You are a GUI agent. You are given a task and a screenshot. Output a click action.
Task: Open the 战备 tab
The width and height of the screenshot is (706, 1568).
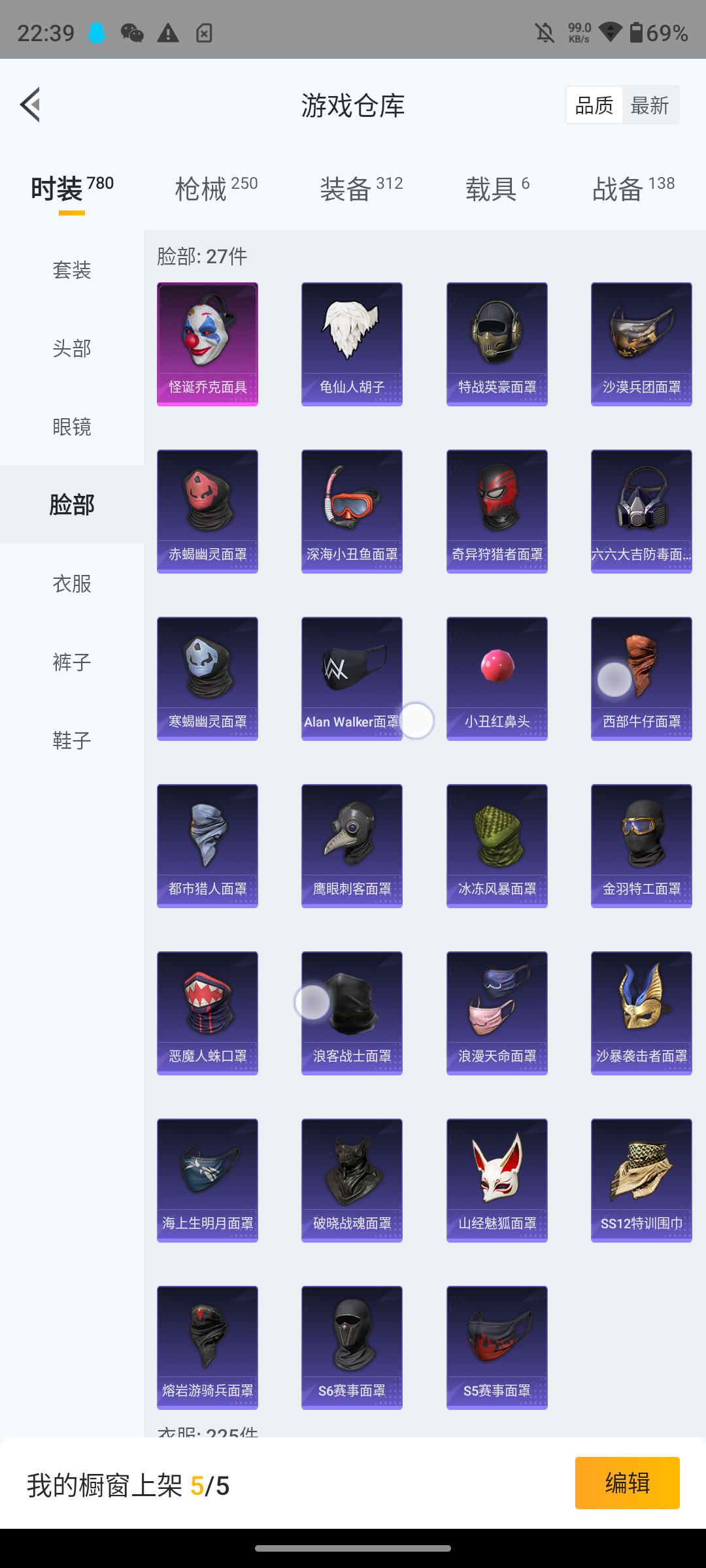[x=633, y=189]
